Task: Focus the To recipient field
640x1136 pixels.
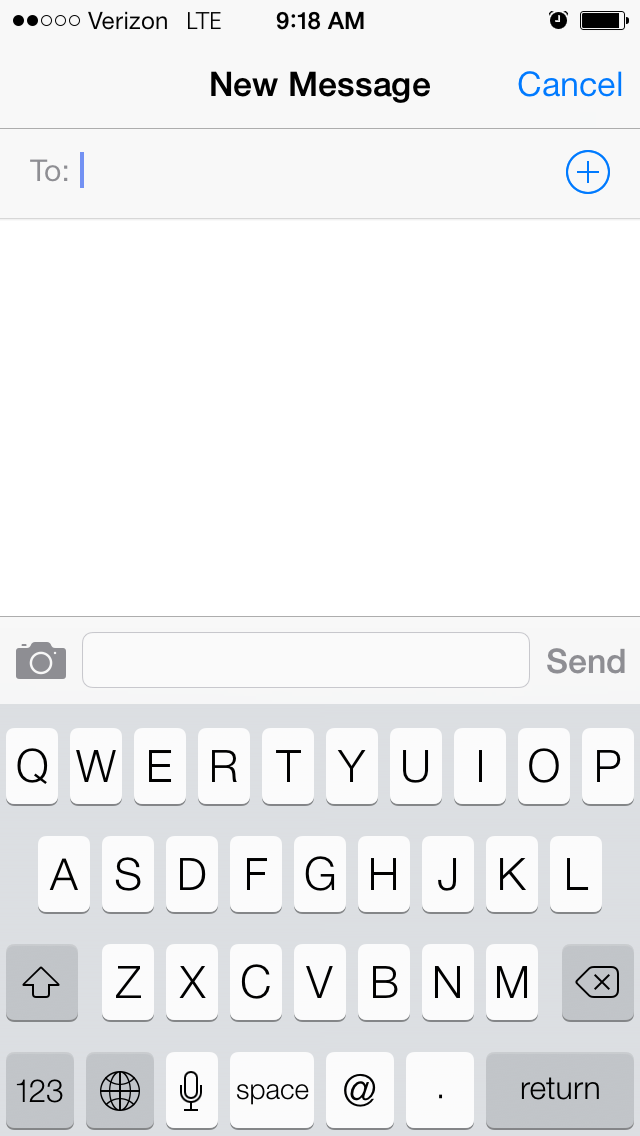Action: (x=319, y=172)
